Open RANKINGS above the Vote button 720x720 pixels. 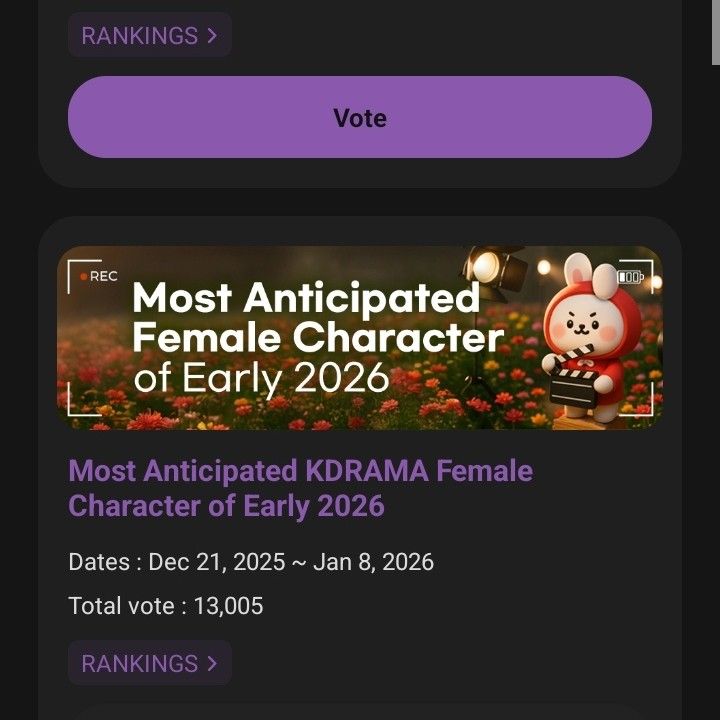click(x=150, y=36)
